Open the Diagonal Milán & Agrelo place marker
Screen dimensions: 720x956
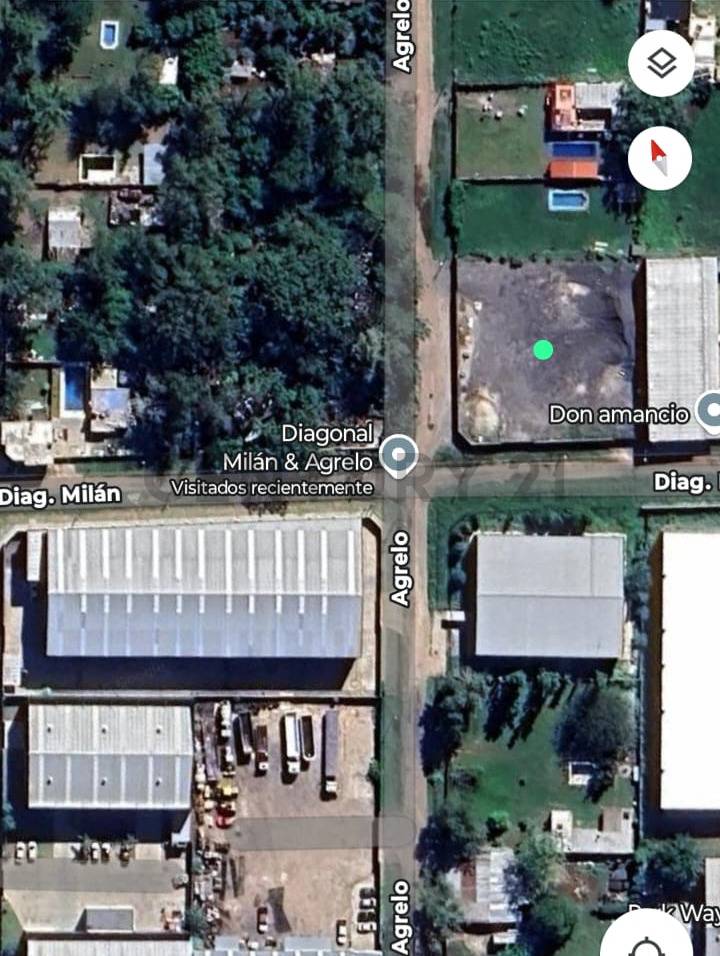[x=400, y=455]
